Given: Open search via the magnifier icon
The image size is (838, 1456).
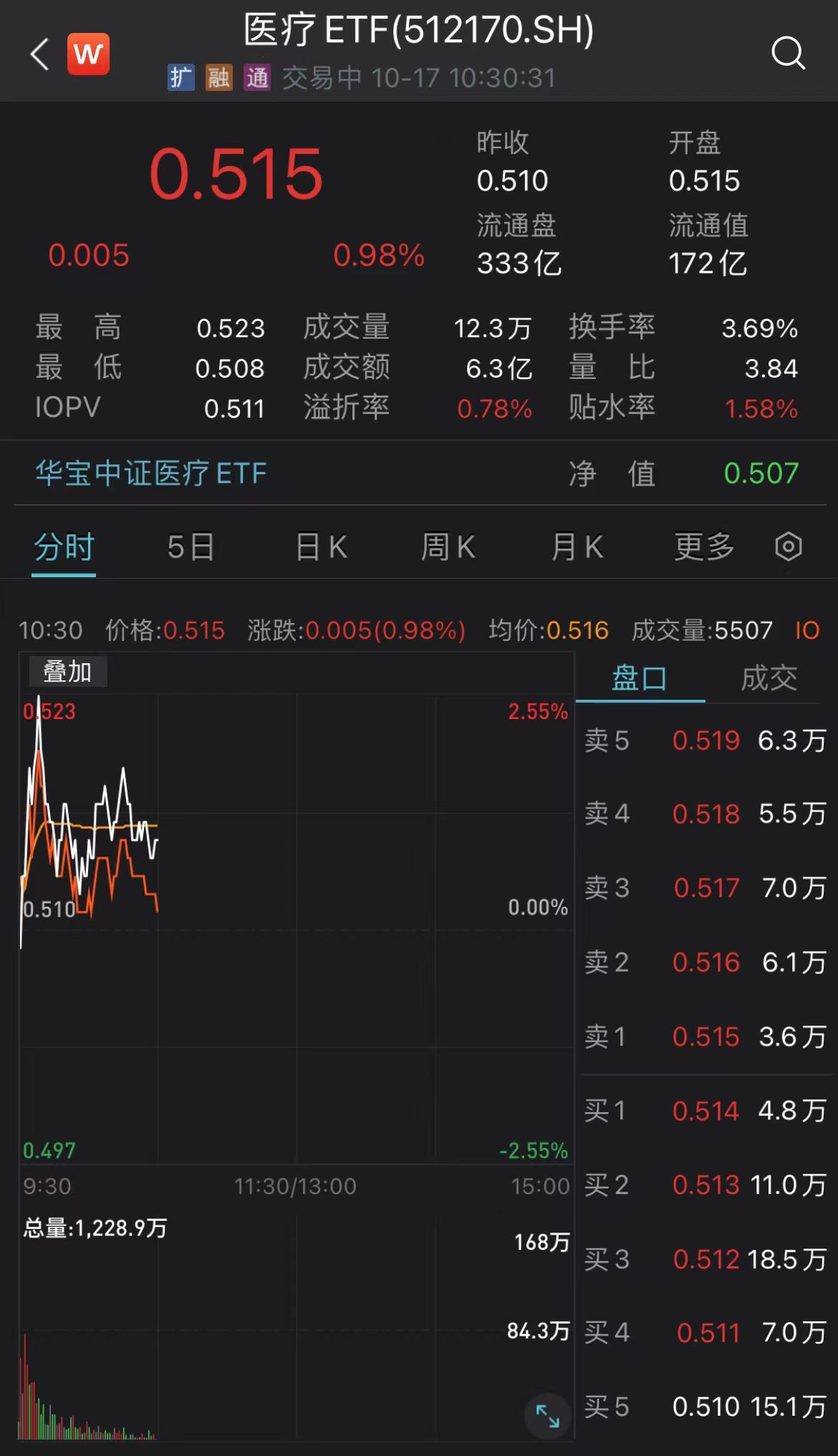Looking at the screenshot, I should coord(789,52).
